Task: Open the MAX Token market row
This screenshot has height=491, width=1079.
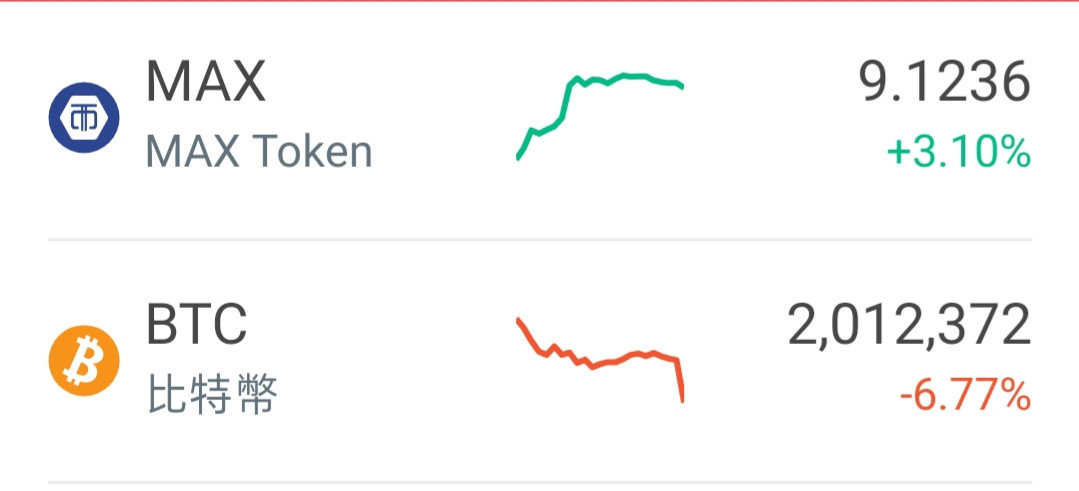Action: [539, 118]
